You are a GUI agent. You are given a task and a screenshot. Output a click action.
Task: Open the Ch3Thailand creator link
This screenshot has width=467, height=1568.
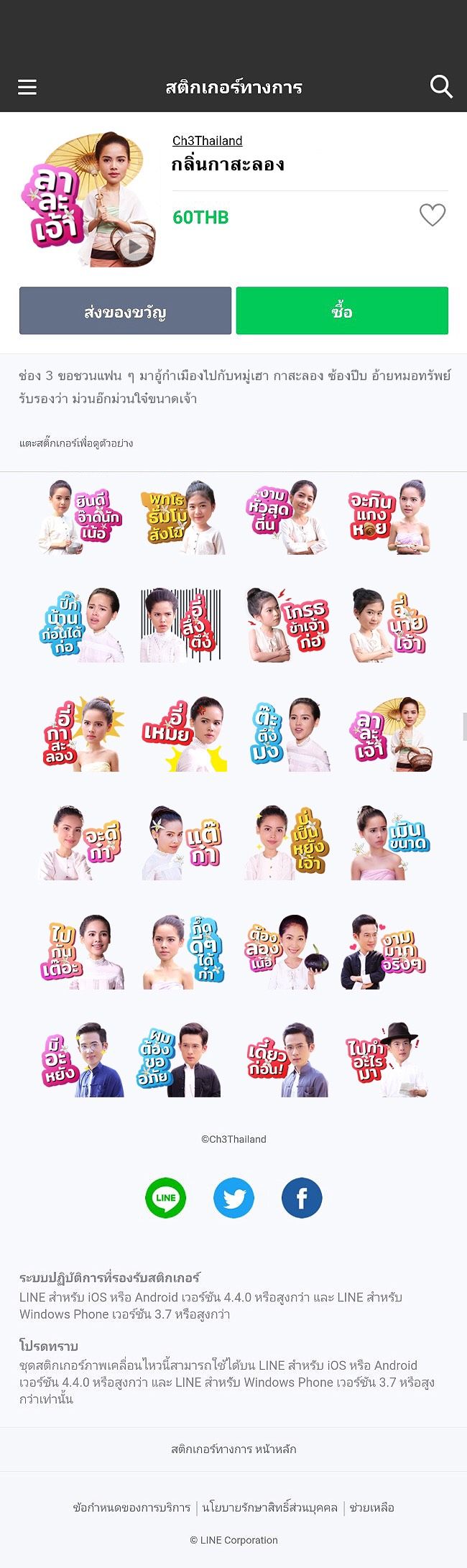(x=207, y=141)
